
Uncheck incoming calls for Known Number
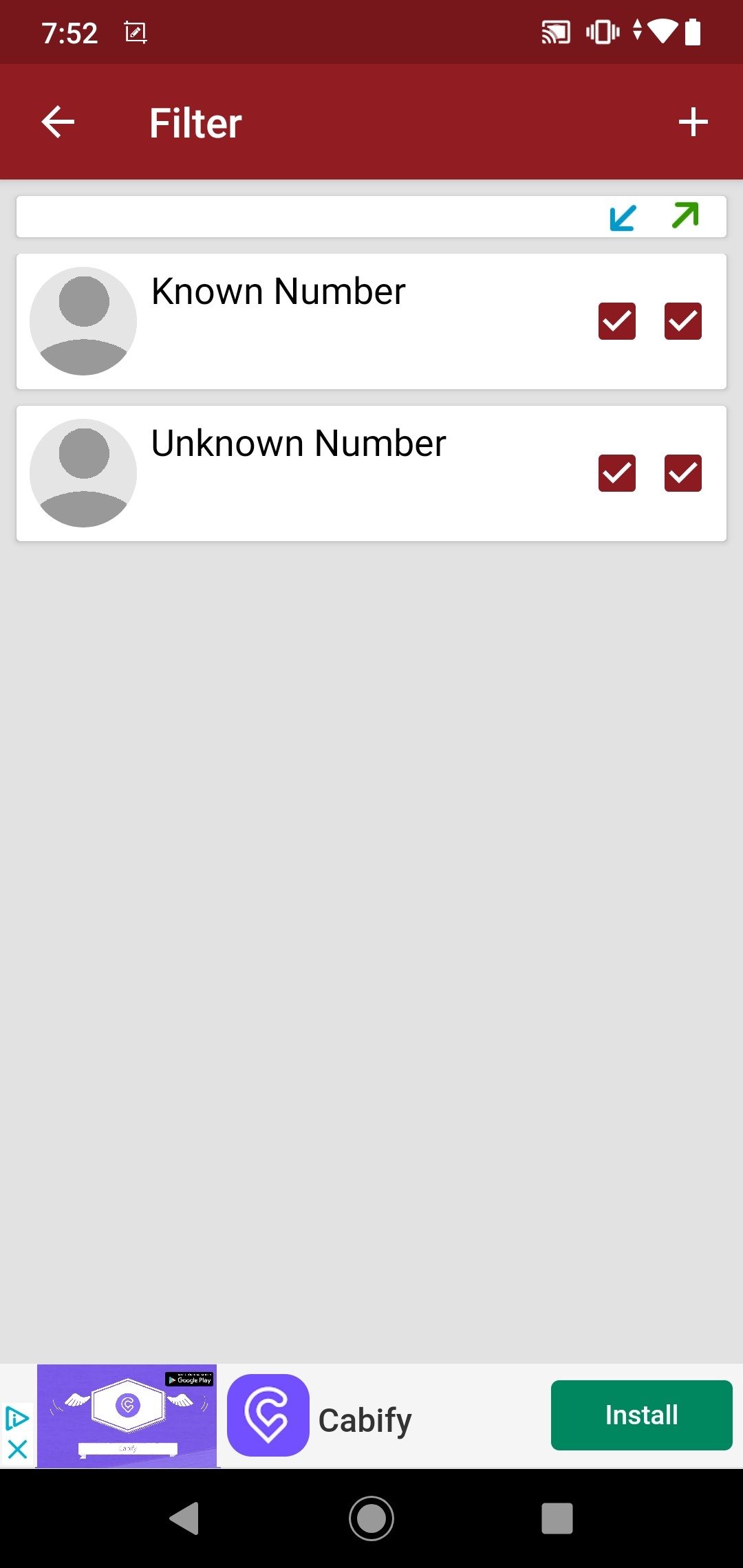click(x=617, y=321)
